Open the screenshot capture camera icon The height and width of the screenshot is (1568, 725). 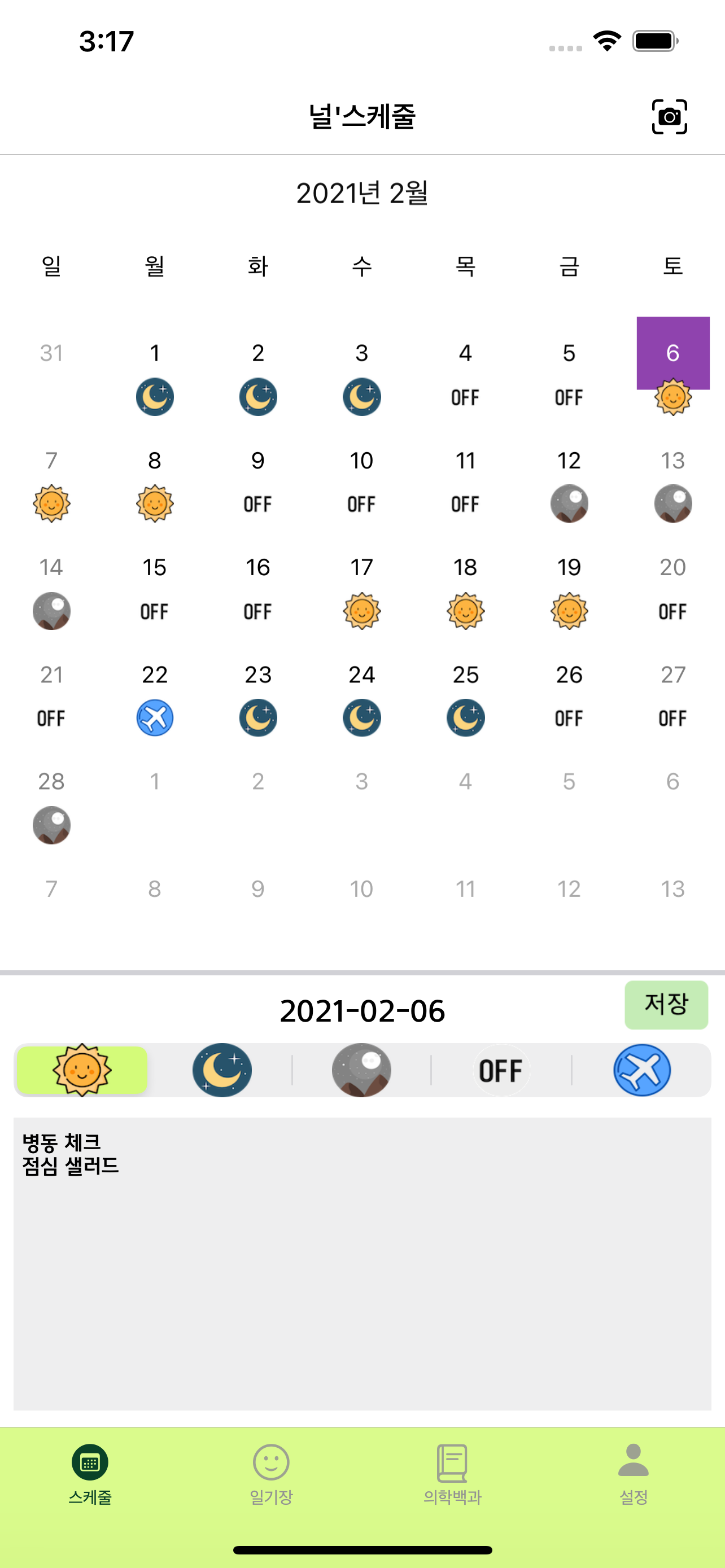tap(670, 117)
